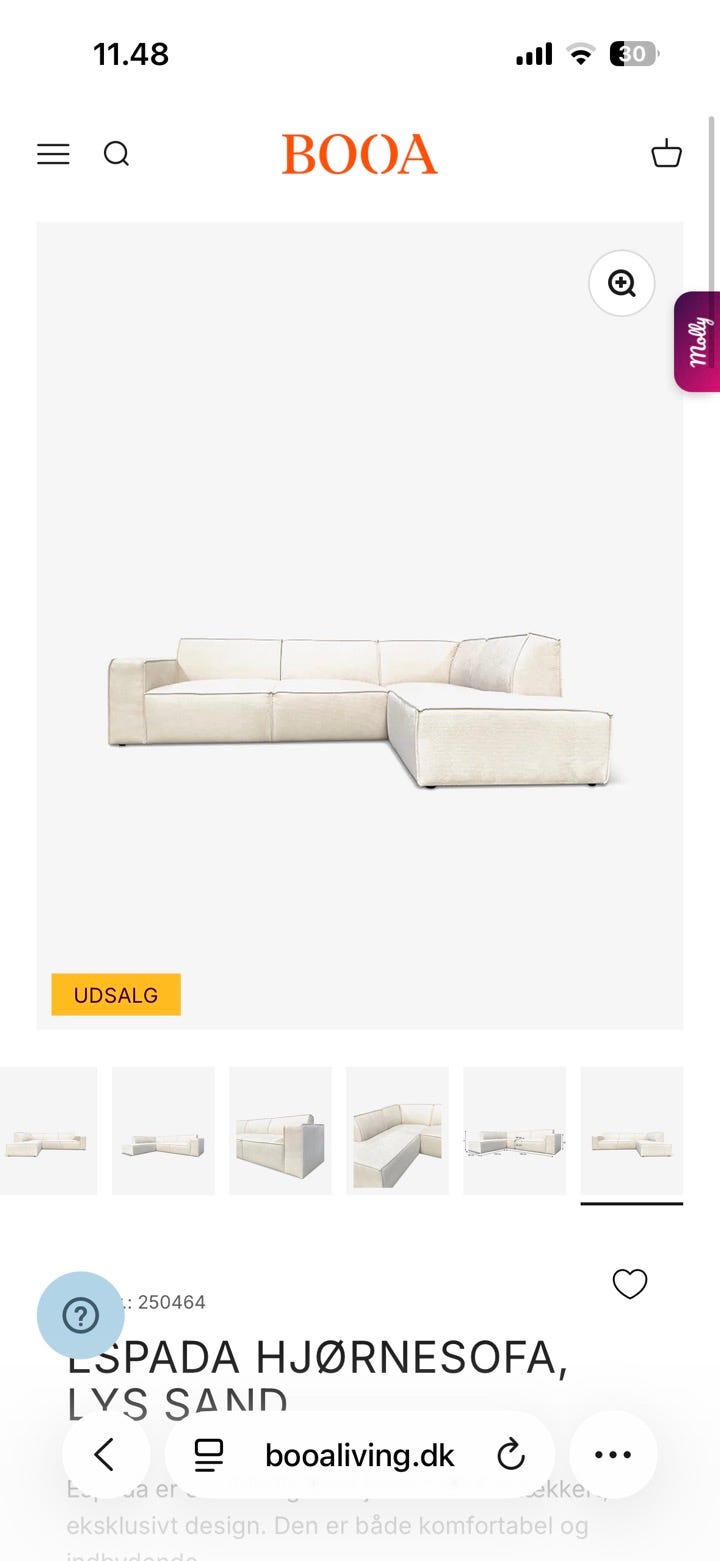Select the fourth thumbnail showing the corner closeup
This screenshot has width=720, height=1561.
coord(397,1131)
